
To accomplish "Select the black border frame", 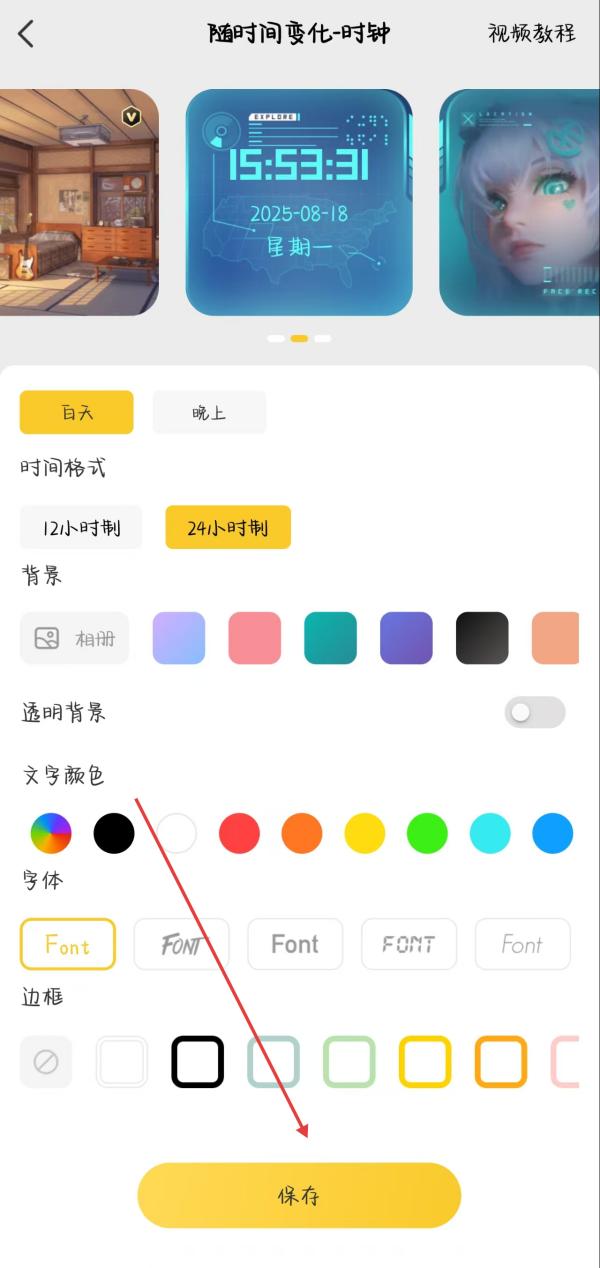I will 197,1061.
